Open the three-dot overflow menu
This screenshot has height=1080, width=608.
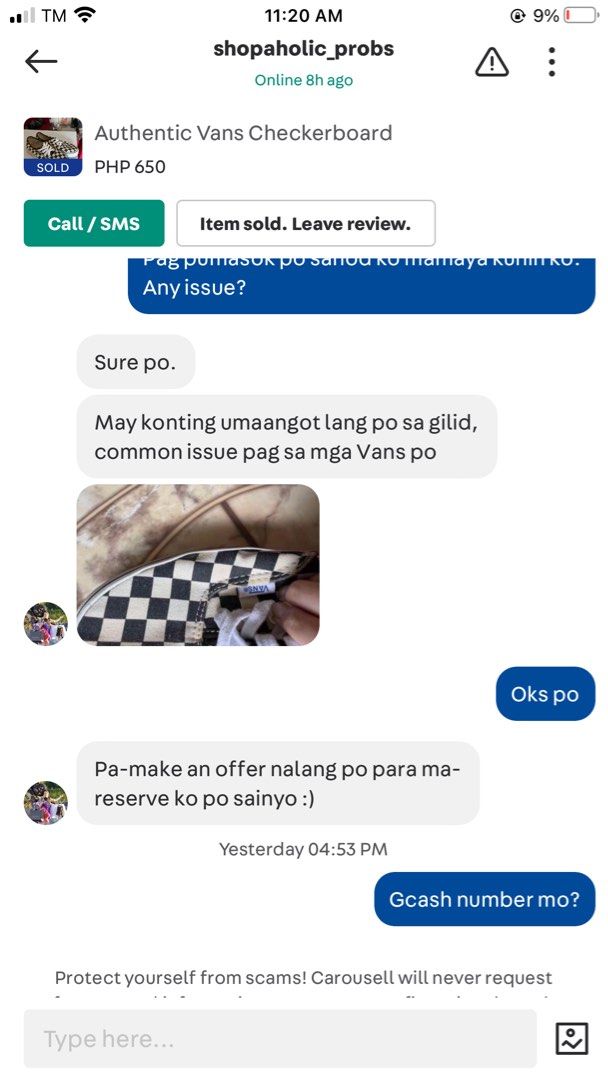(551, 62)
